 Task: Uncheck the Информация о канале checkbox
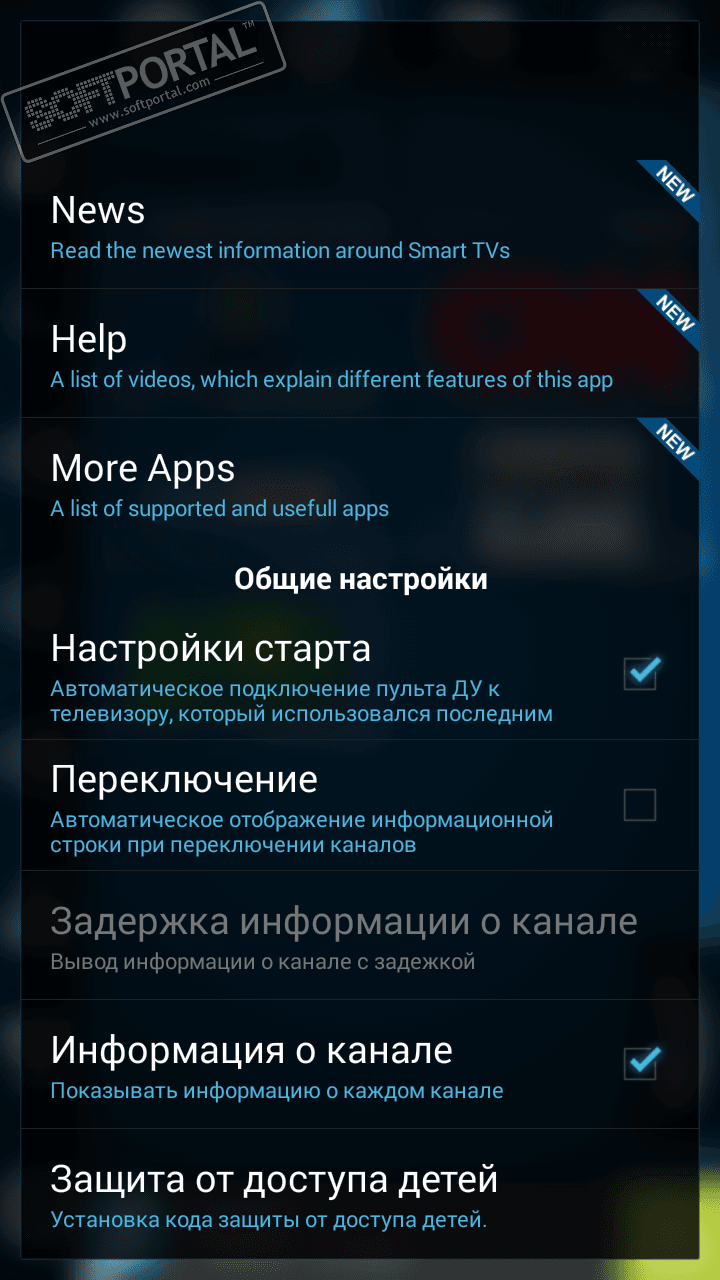tap(640, 1062)
